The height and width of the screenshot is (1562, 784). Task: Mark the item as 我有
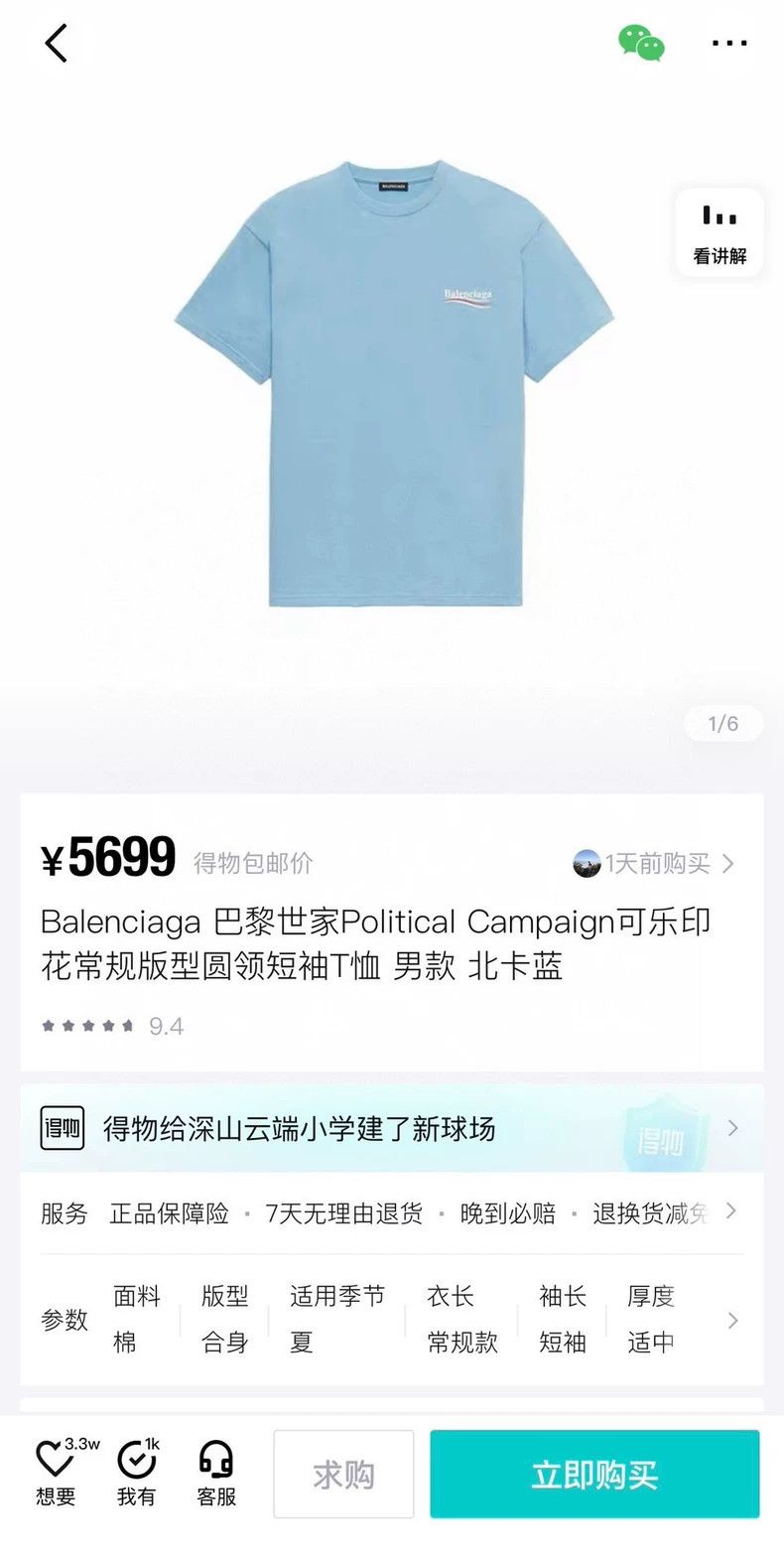137,1473
